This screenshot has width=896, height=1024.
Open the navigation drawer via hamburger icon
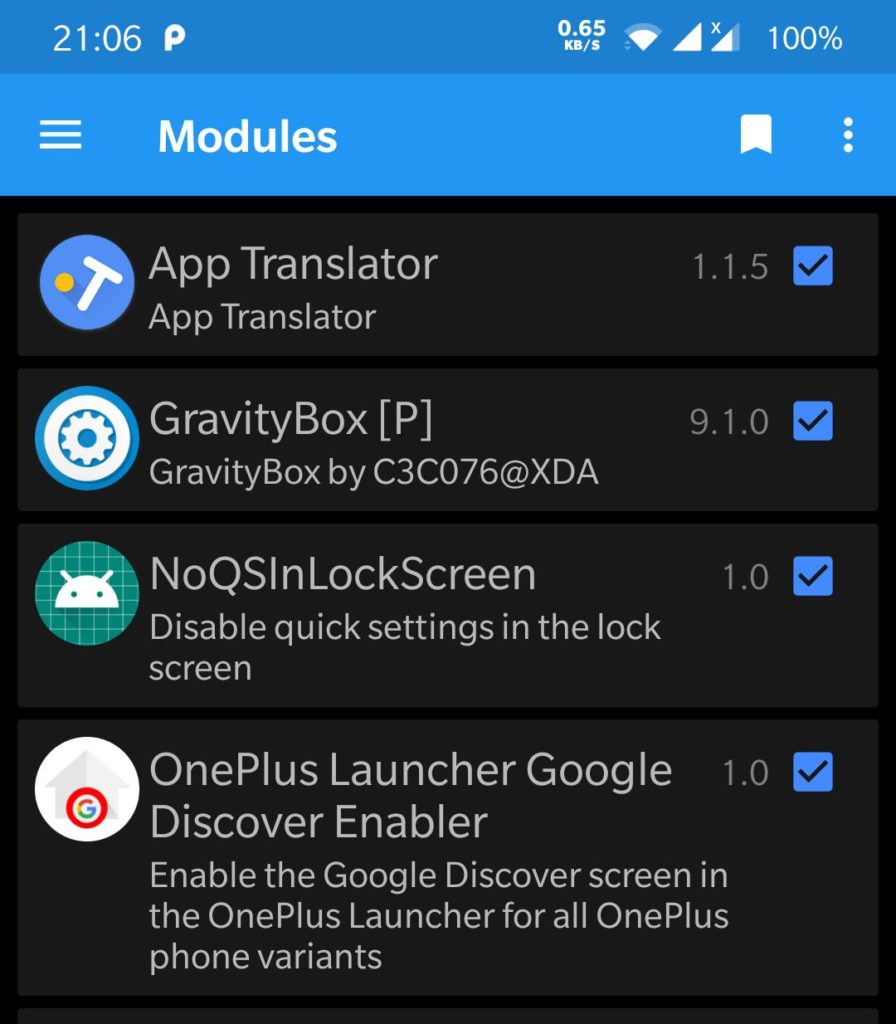click(x=60, y=134)
